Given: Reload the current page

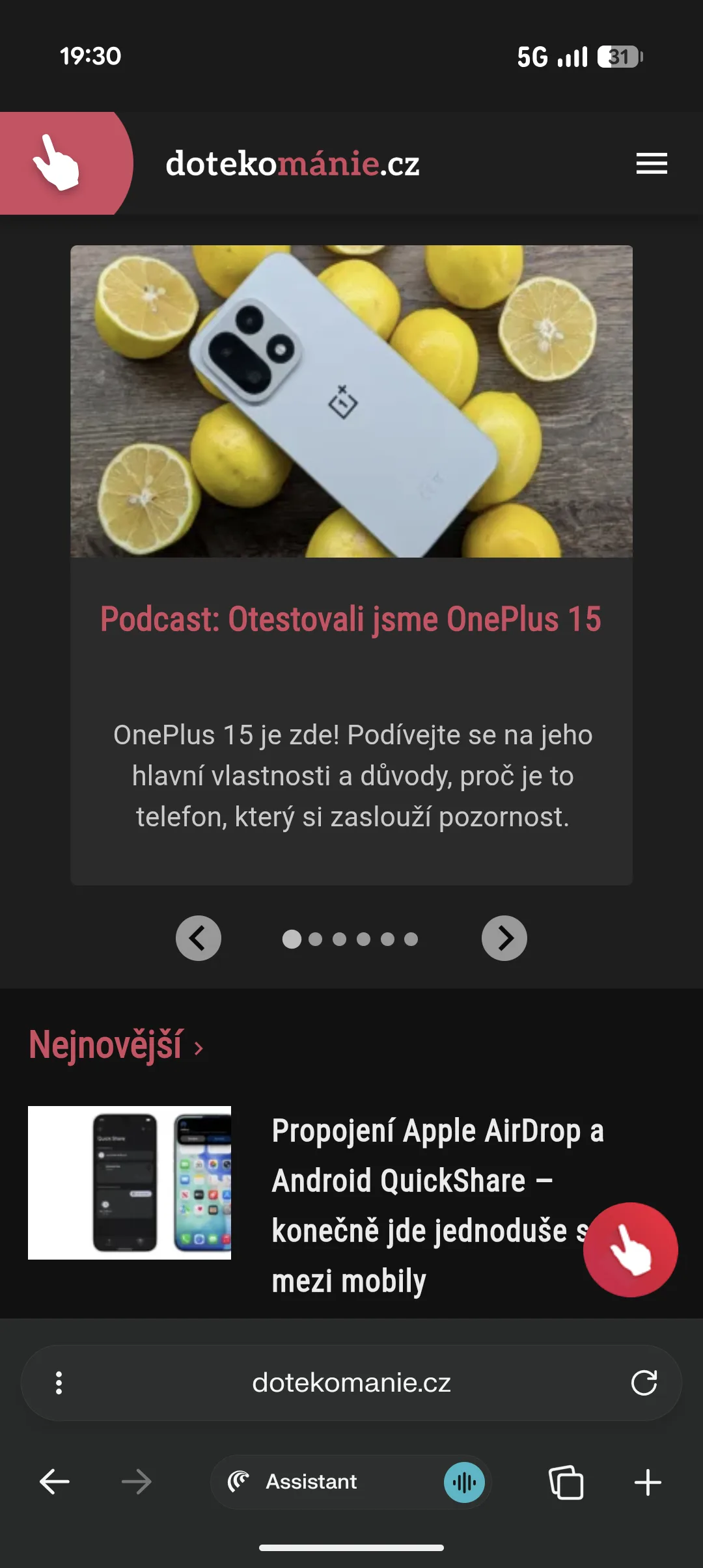Looking at the screenshot, I should pos(644,1383).
